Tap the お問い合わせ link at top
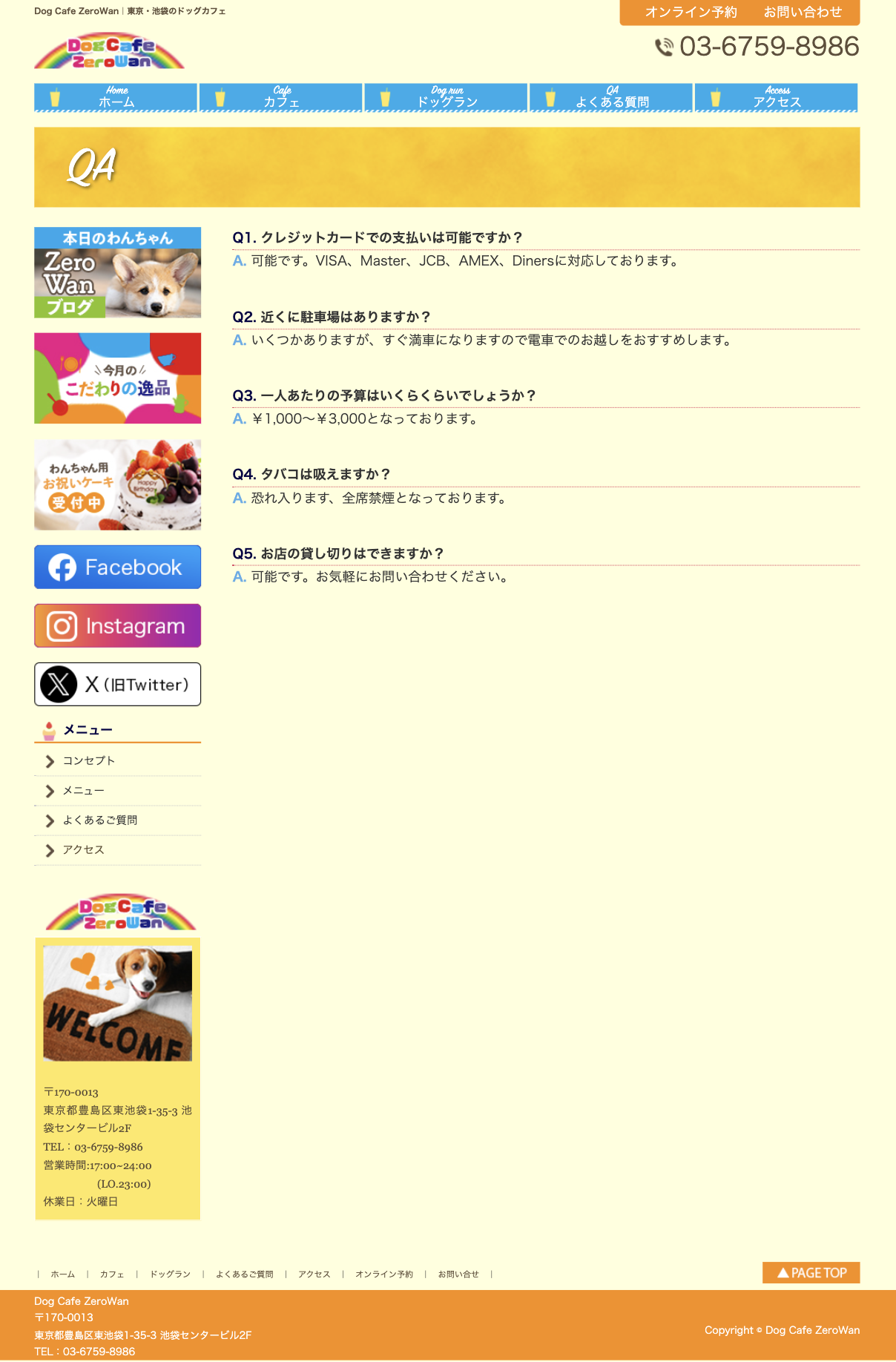The image size is (896, 1362). tap(803, 12)
